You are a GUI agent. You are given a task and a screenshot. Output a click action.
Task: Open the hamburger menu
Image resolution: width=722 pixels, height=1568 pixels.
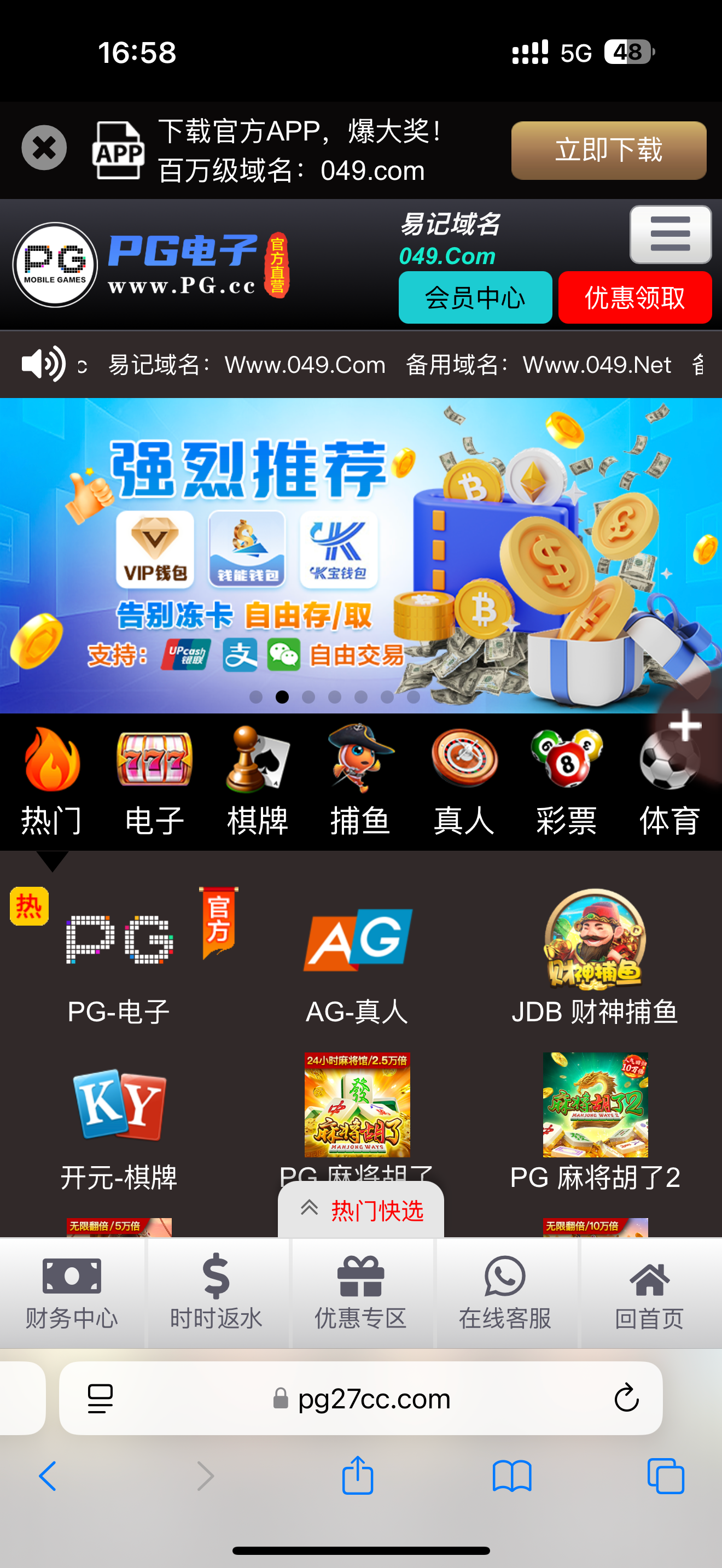click(x=669, y=235)
